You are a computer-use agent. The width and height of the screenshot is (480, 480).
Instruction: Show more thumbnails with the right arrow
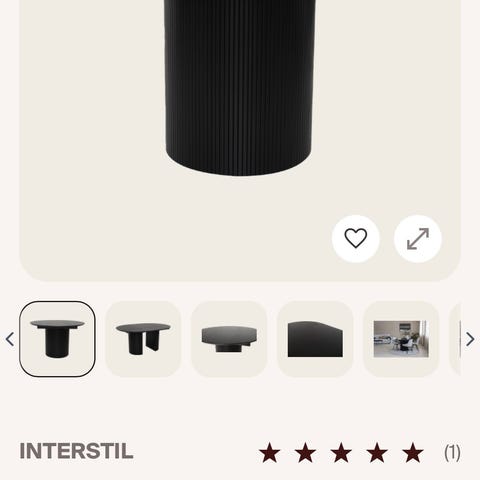(470, 339)
